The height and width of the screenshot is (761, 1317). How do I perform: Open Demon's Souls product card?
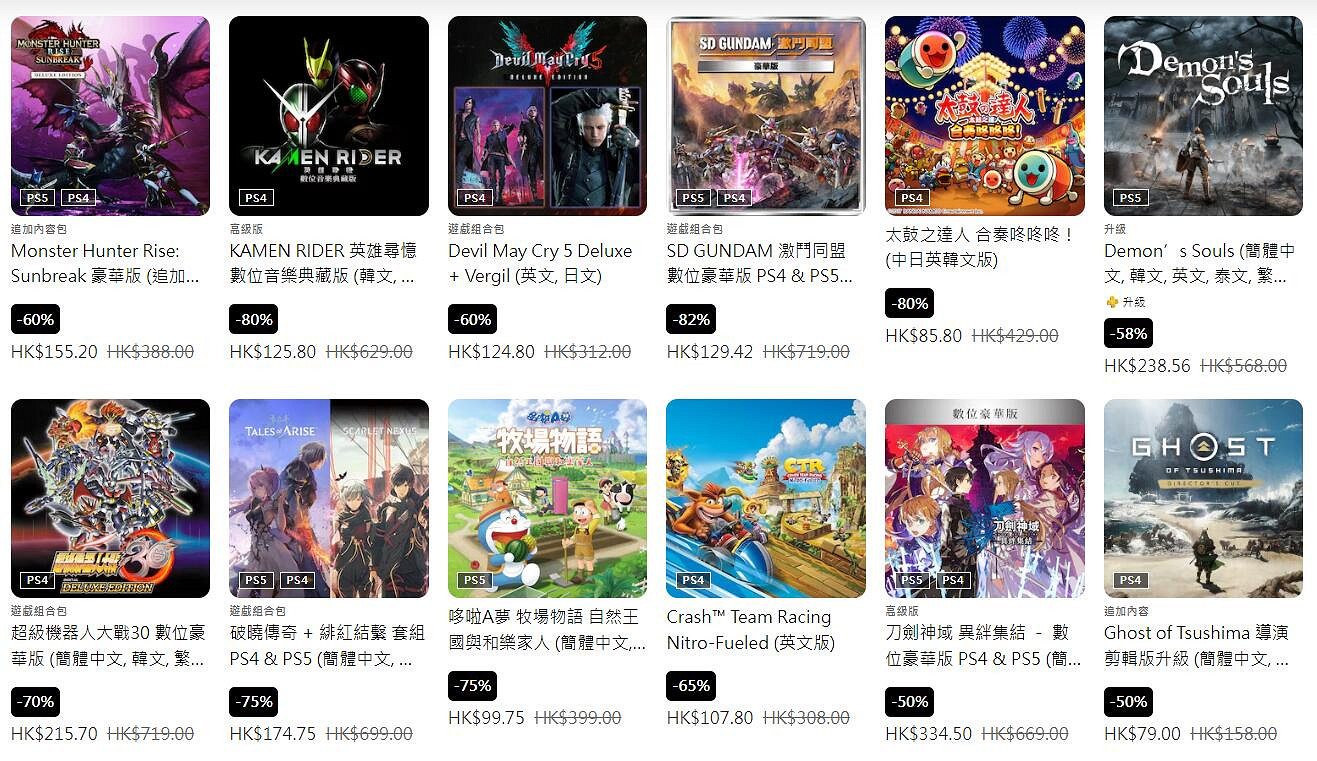1203,116
